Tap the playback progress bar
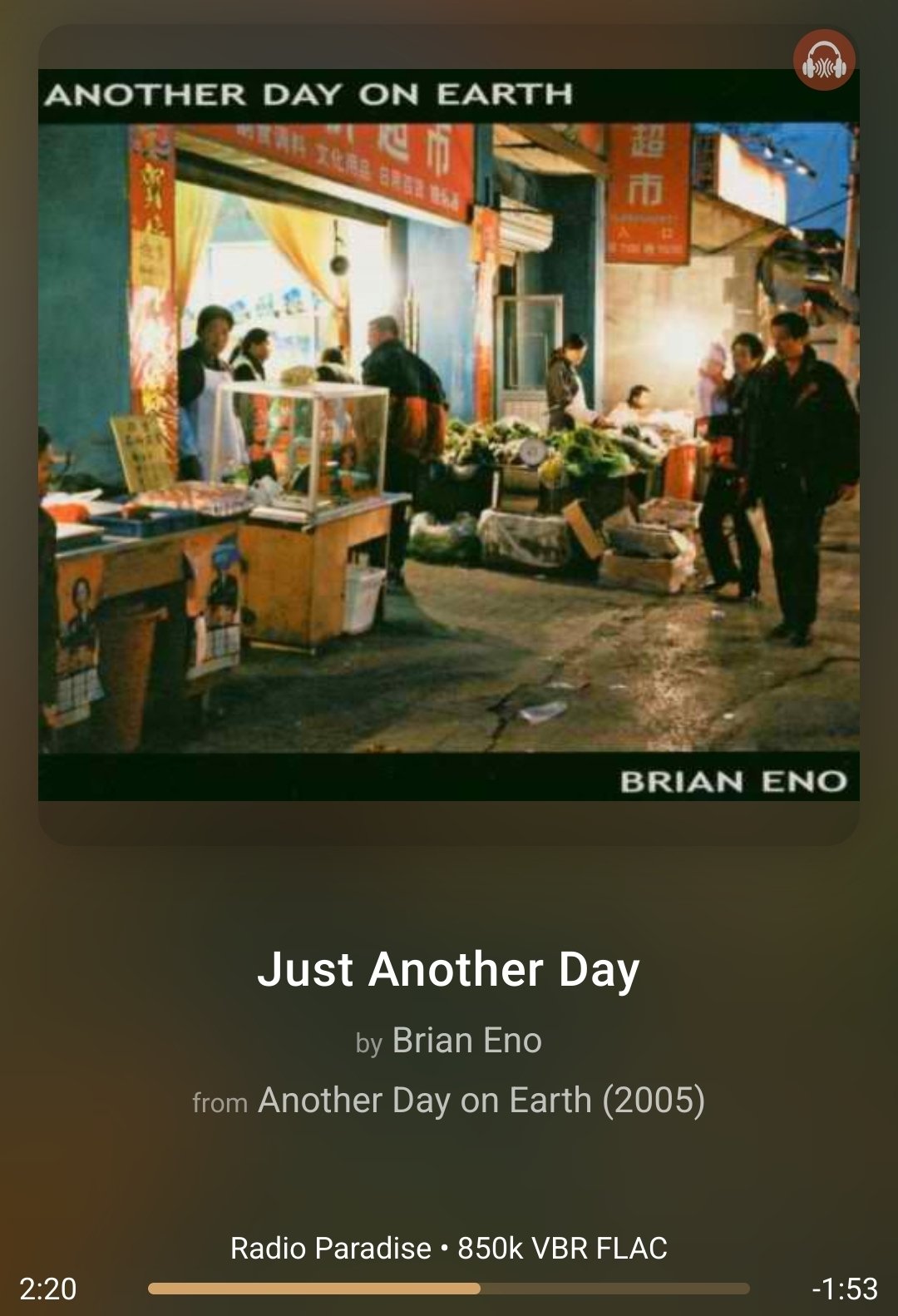 click(x=449, y=1289)
